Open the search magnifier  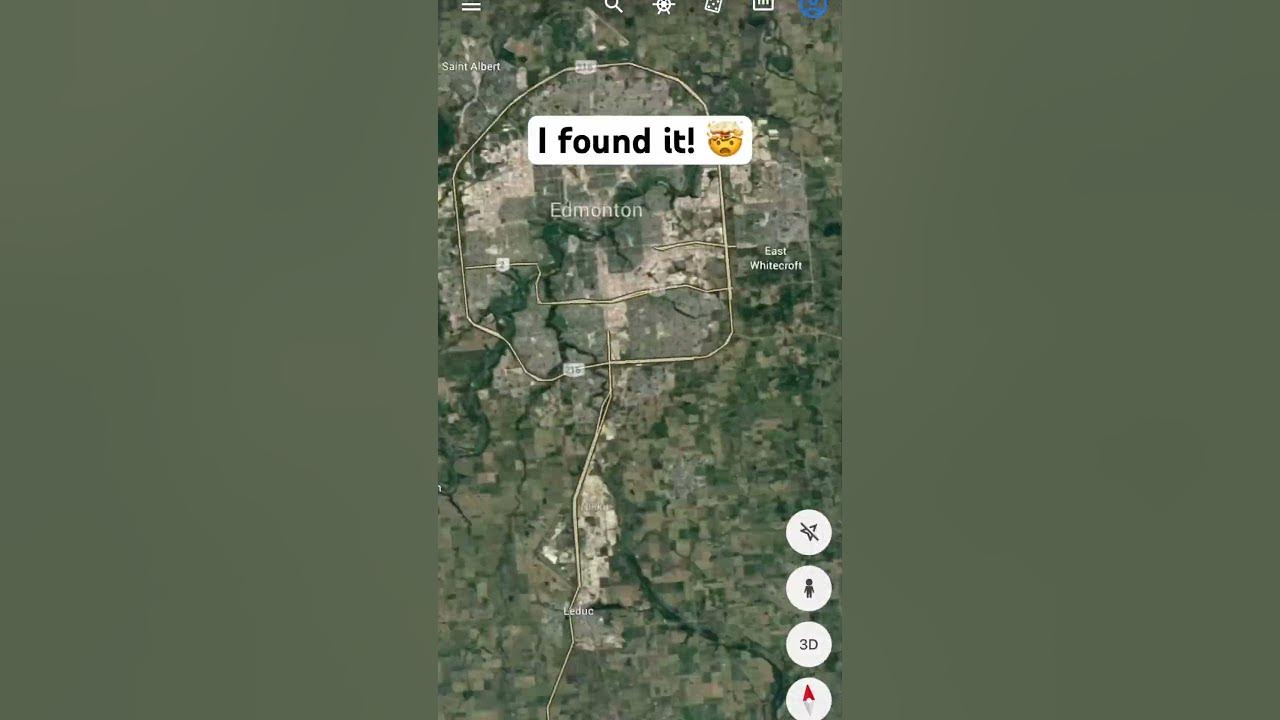pyautogui.click(x=613, y=6)
